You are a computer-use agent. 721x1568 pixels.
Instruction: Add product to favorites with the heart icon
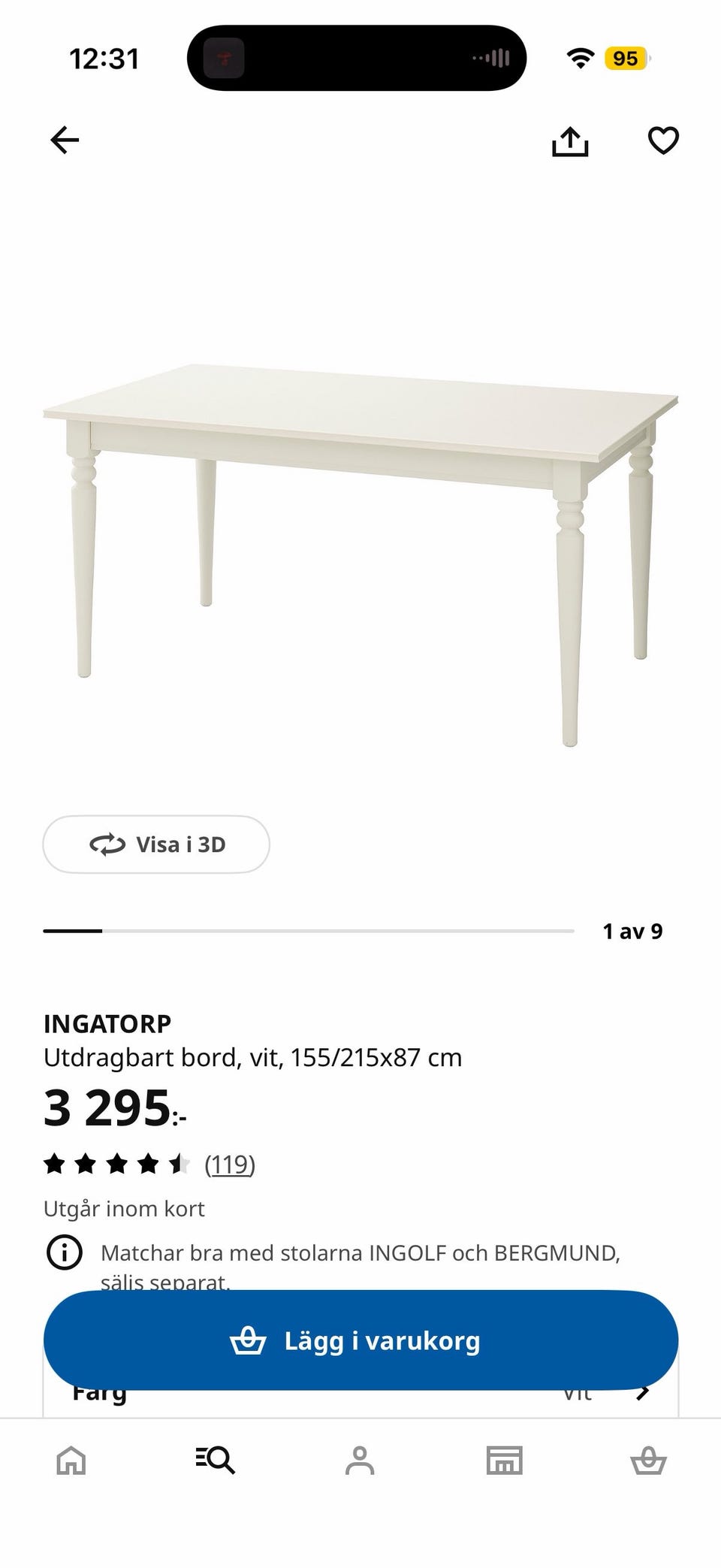(x=662, y=140)
